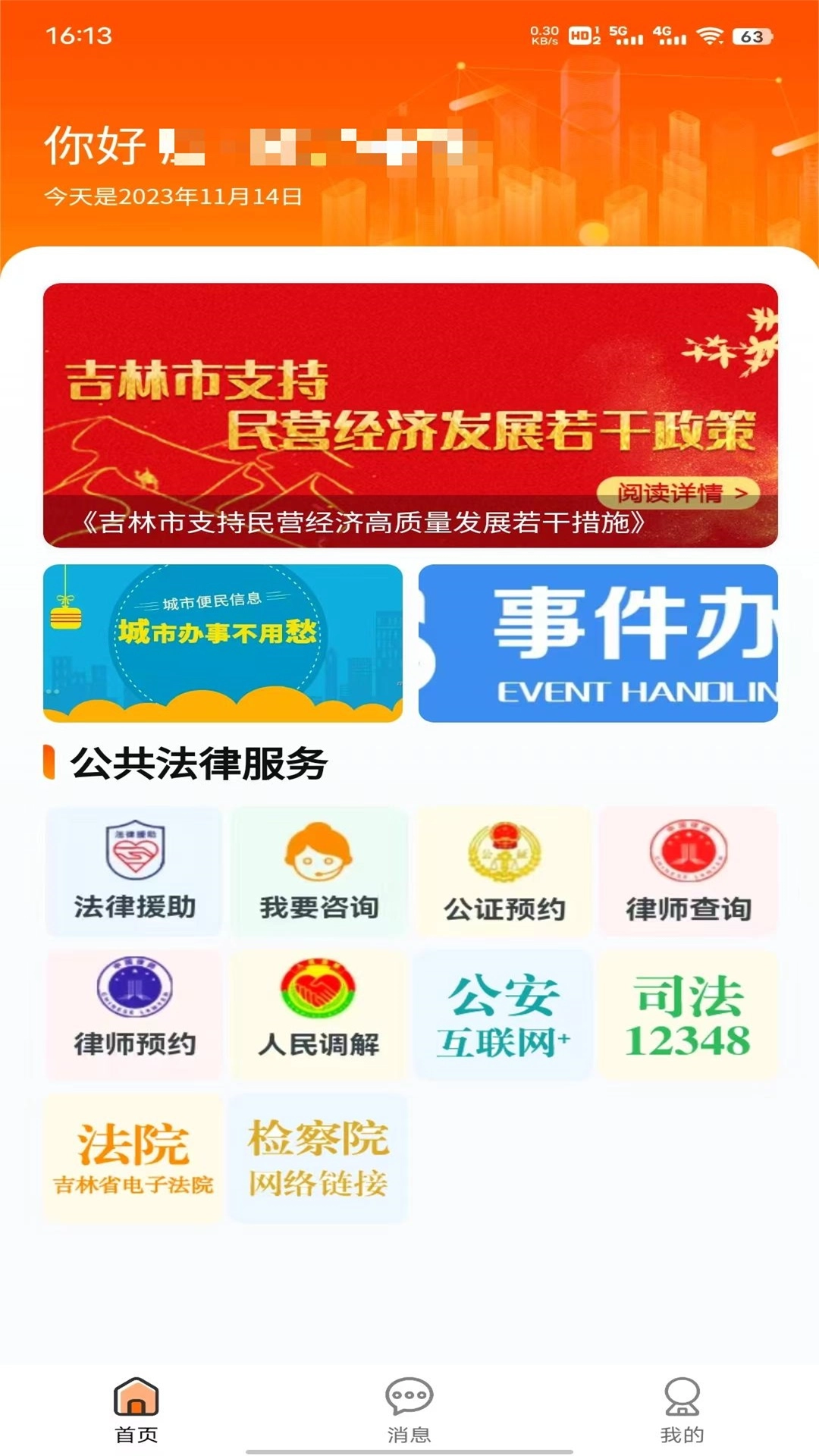Open the 司法12348 judicial hotline service
The height and width of the screenshot is (1456, 819).
[689, 1016]
